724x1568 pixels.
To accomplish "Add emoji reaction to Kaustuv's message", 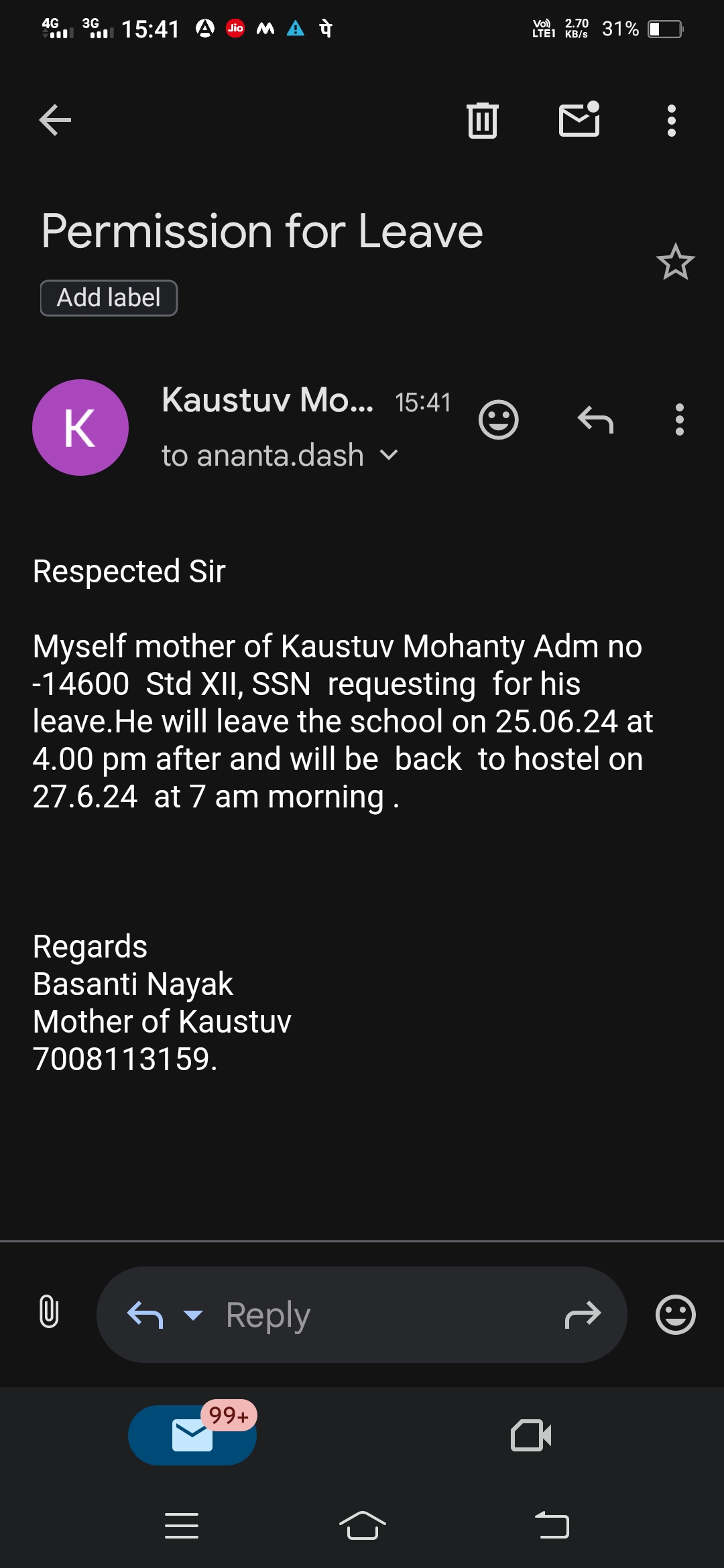I will 498,420.
